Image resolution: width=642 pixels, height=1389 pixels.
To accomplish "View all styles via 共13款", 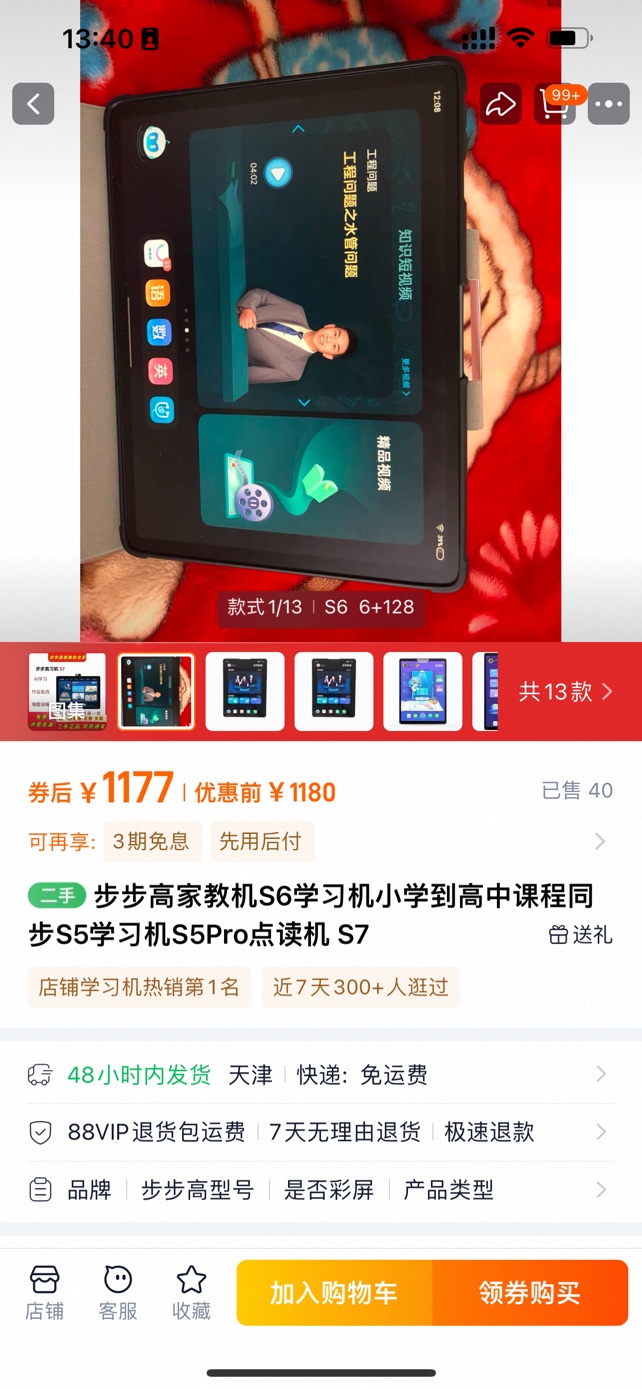I will 565,691.
